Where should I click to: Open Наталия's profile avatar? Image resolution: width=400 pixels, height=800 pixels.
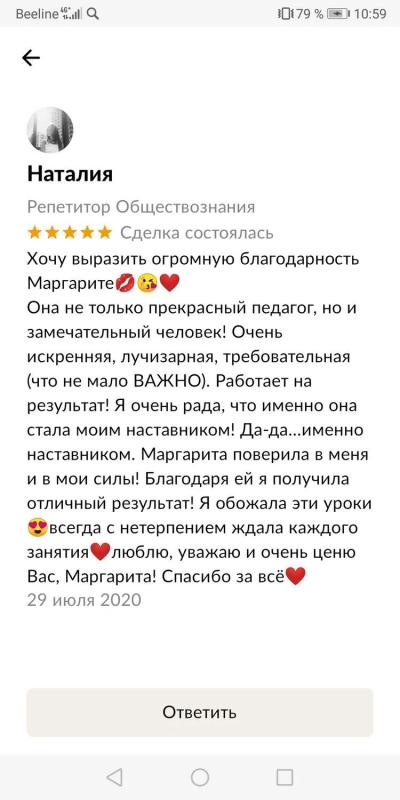point(50,130)
